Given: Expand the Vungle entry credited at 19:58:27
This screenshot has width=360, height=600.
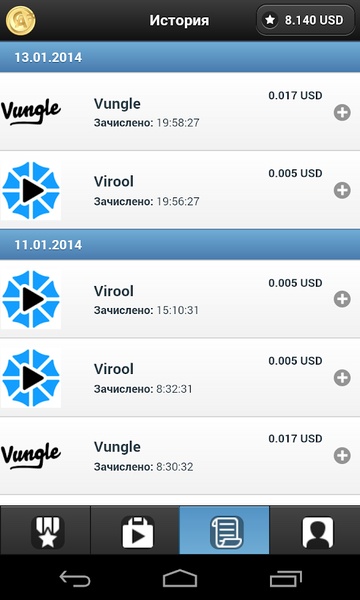Looking at the screenshot, I should [x=342, y=113].
